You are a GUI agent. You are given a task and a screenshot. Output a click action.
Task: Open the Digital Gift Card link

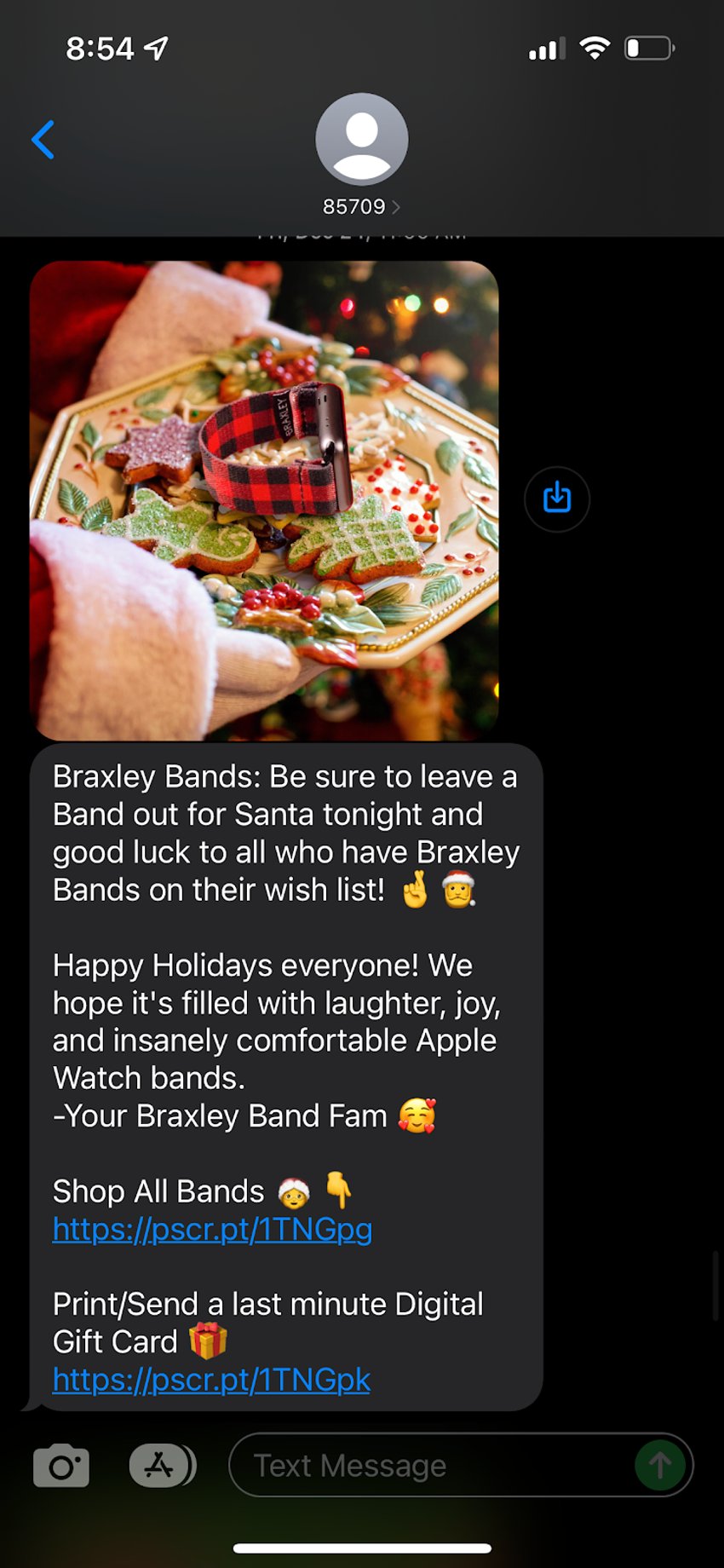211,1379
